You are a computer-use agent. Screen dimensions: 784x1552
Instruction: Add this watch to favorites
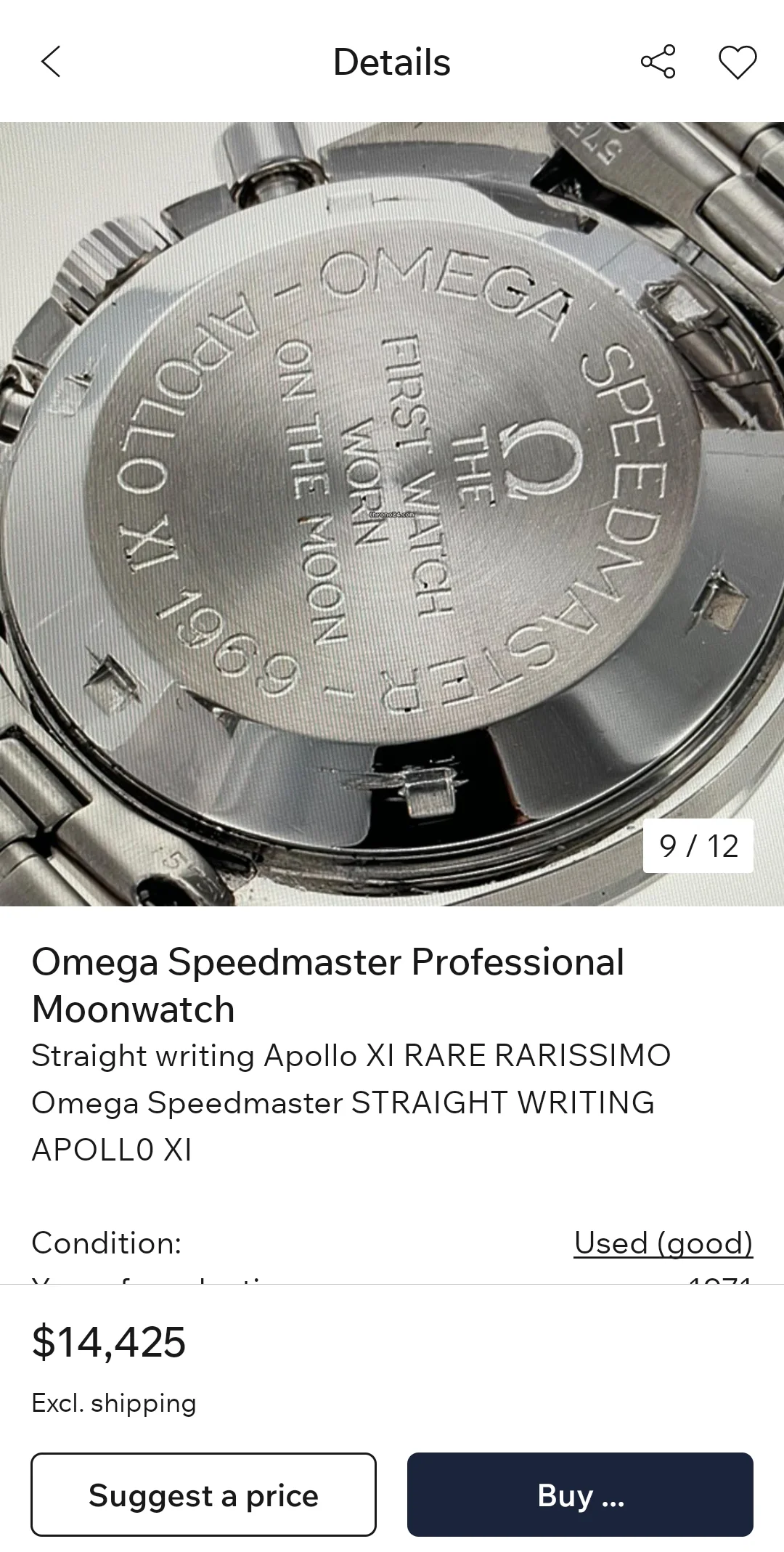click(x=738, y=62)
